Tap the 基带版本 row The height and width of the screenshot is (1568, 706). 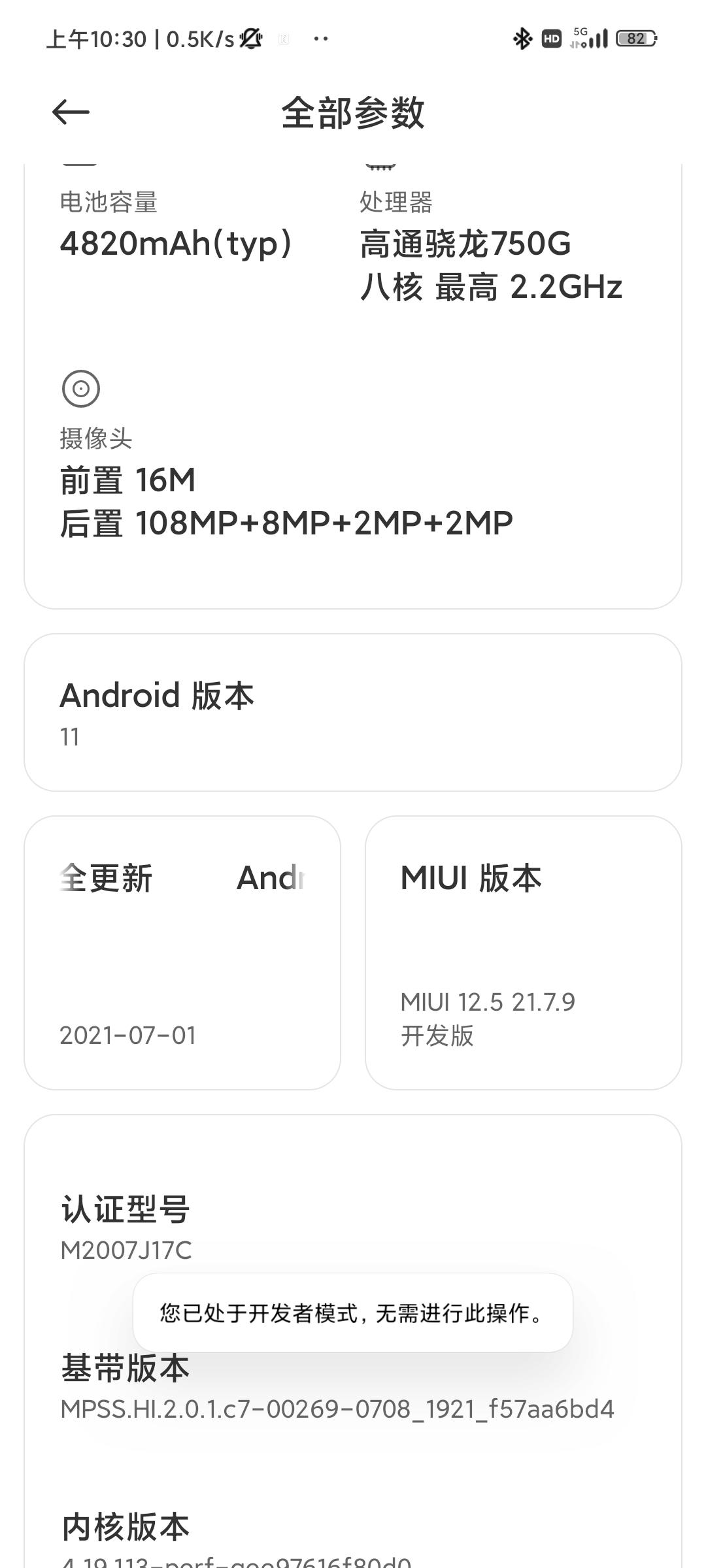click(353, 1386)
